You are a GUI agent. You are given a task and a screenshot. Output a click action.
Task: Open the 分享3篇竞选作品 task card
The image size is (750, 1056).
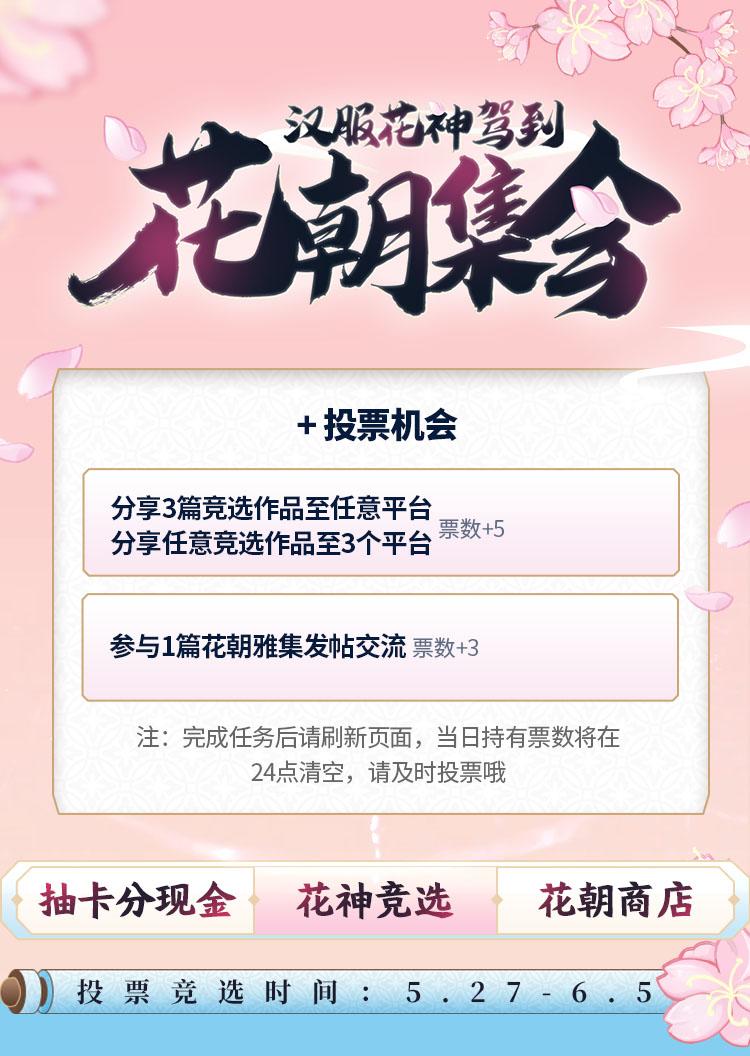coord(380,522)
